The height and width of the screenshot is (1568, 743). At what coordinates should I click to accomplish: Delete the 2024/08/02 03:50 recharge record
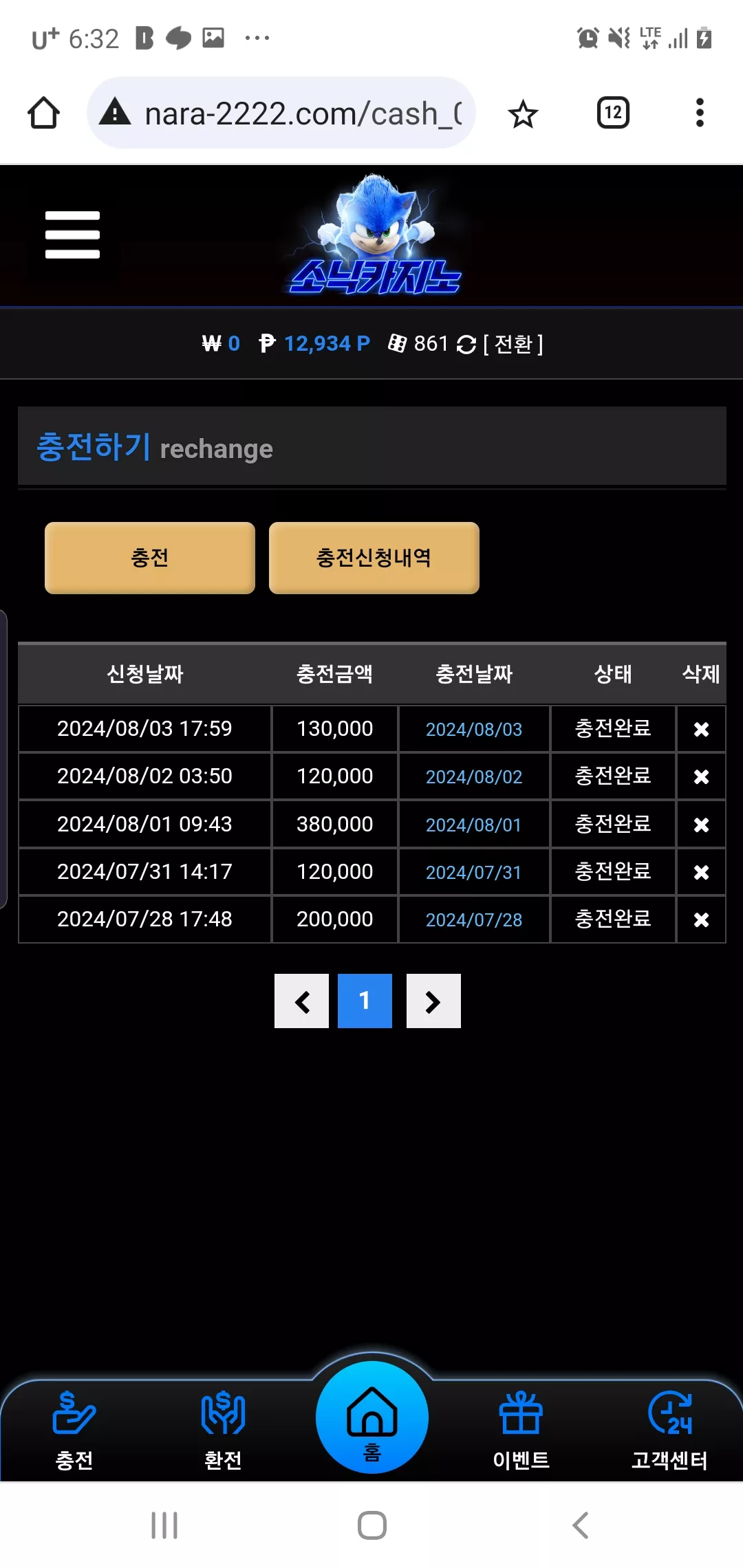pos(701,776)
